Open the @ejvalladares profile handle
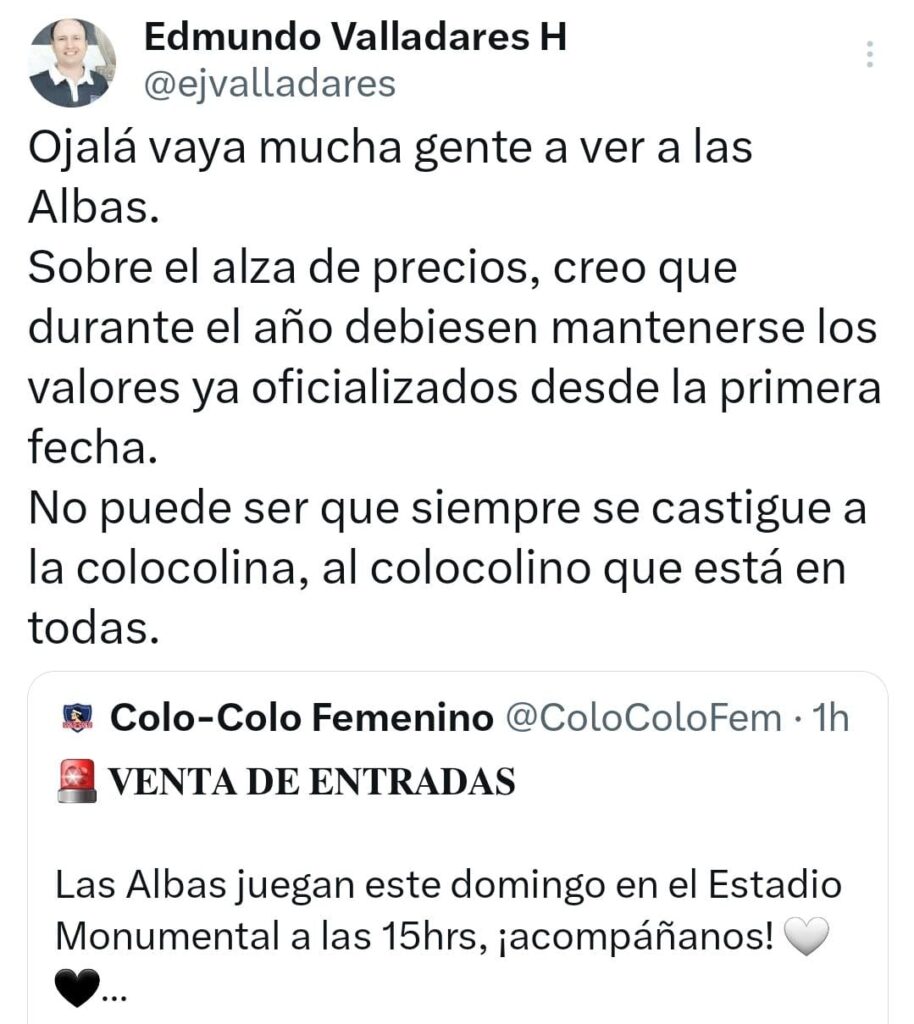The image size is (914, 1024). [x=270, y=84]
